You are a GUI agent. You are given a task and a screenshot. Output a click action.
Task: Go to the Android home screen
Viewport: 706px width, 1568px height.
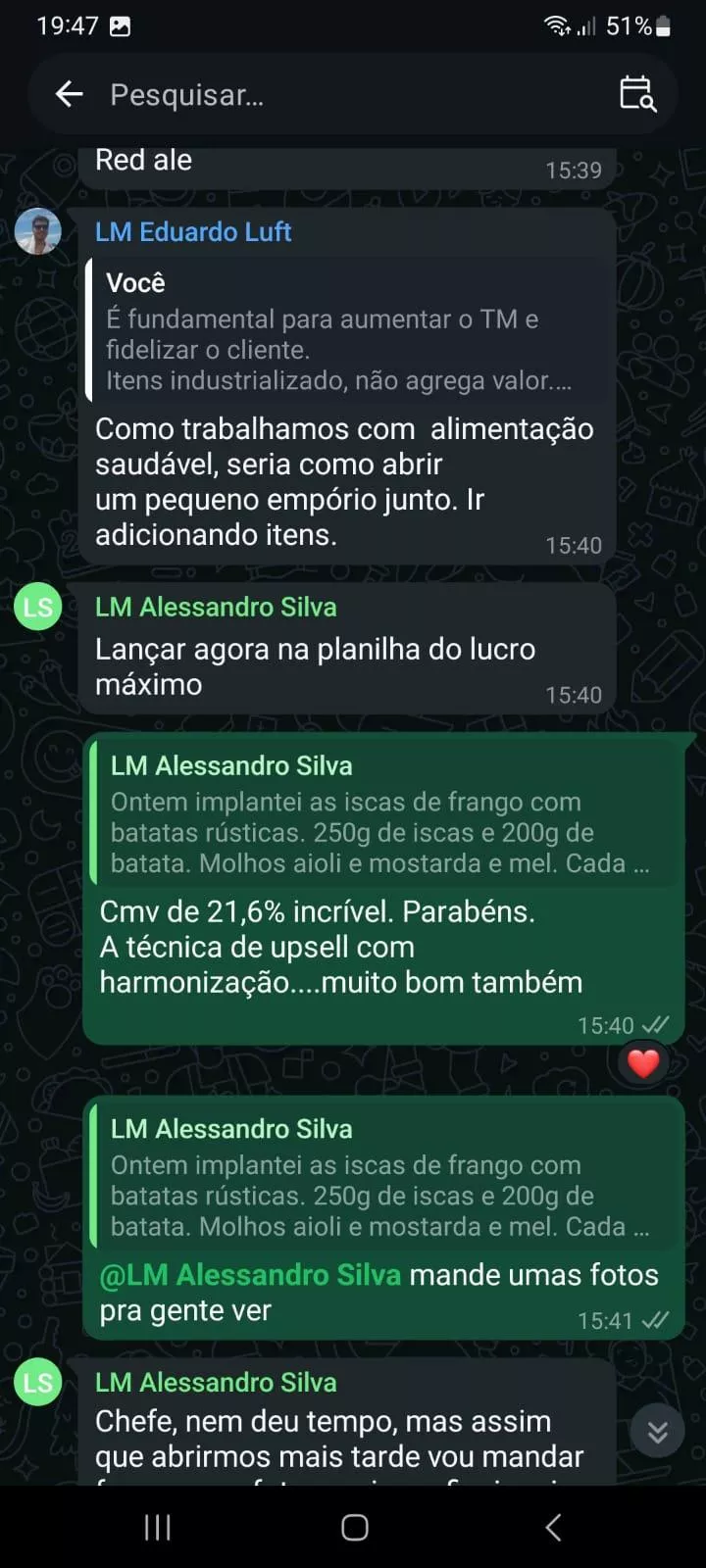354,1527
